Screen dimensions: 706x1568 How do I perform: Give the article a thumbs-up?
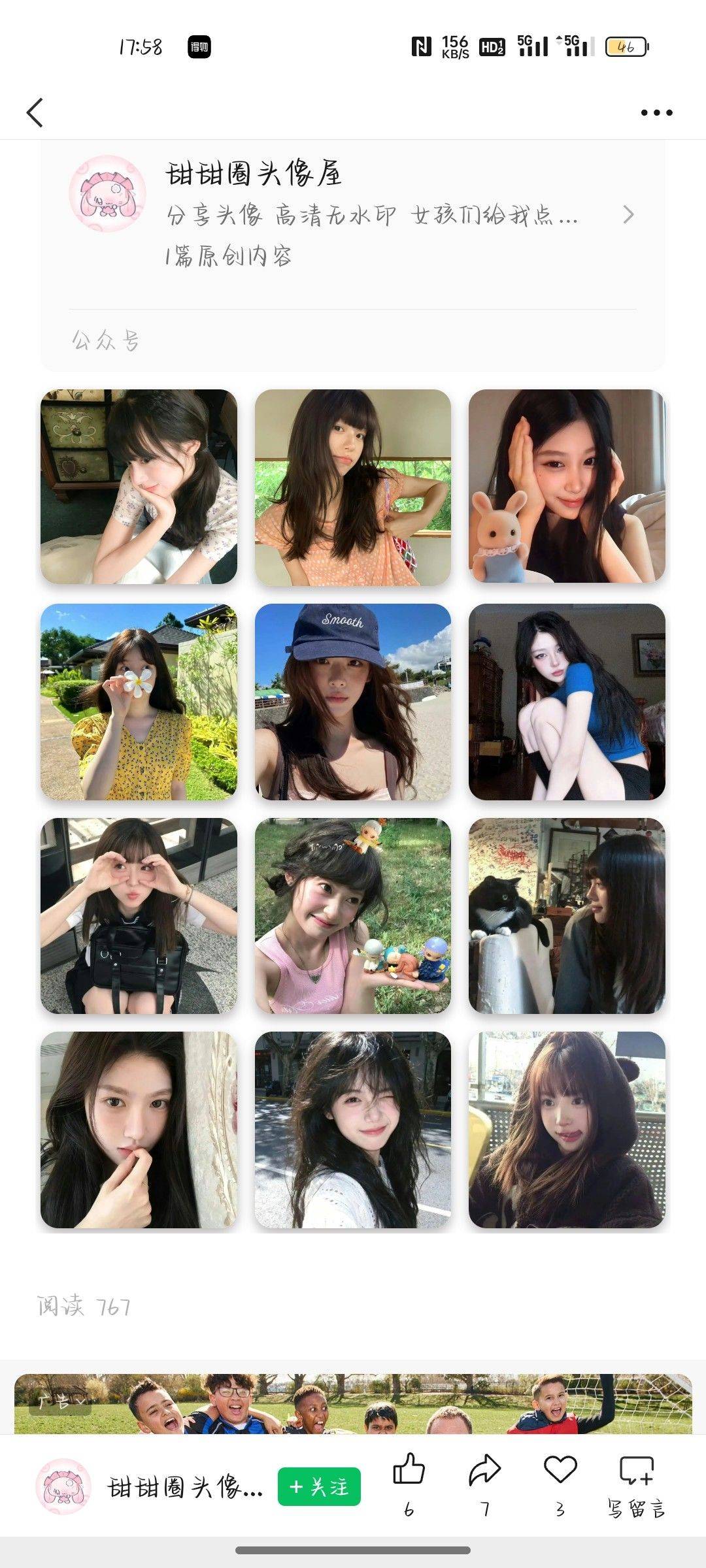pyautogui.click(x=409, y=1469)
